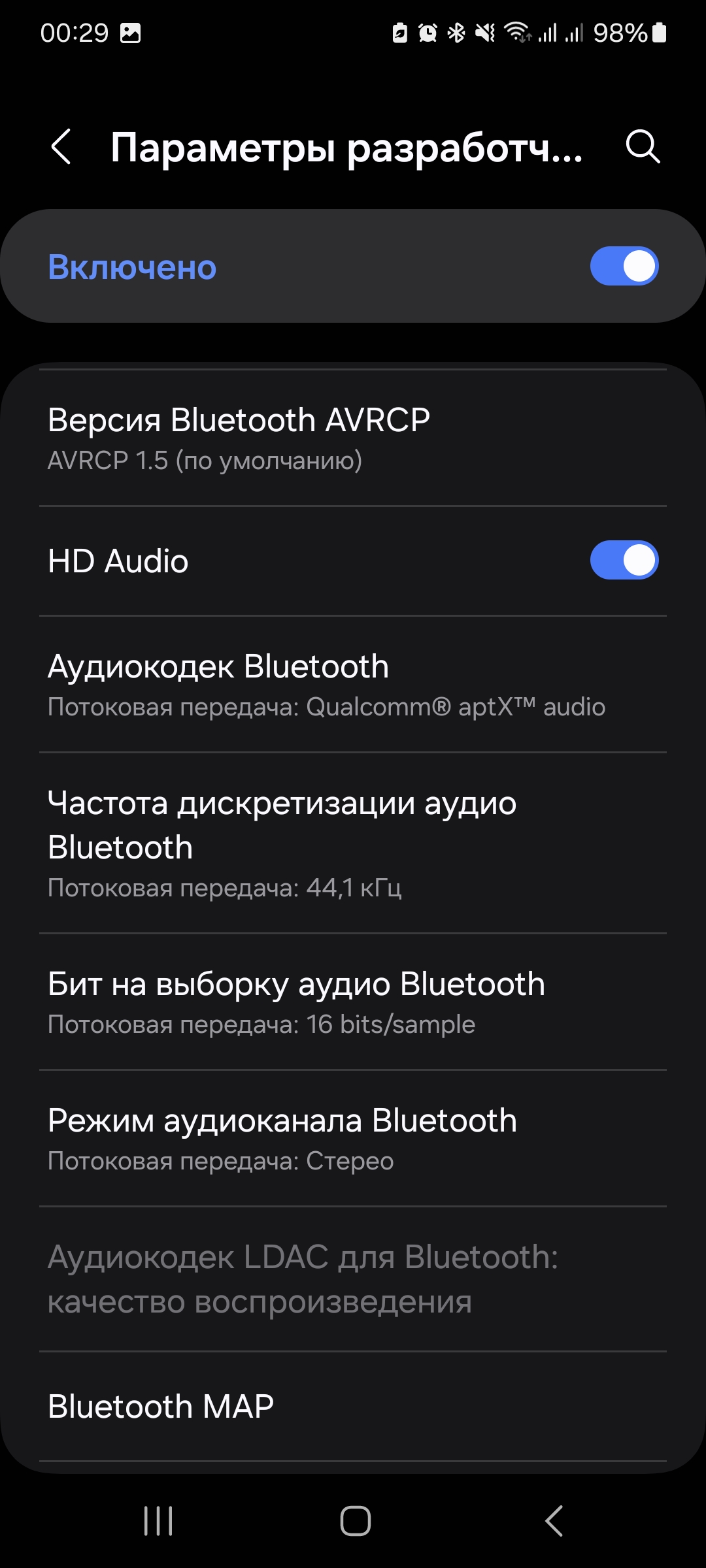Open Режим аудиоканала Bluetooth setting
Screen dimensions: 706x1568
point(353,1139)
